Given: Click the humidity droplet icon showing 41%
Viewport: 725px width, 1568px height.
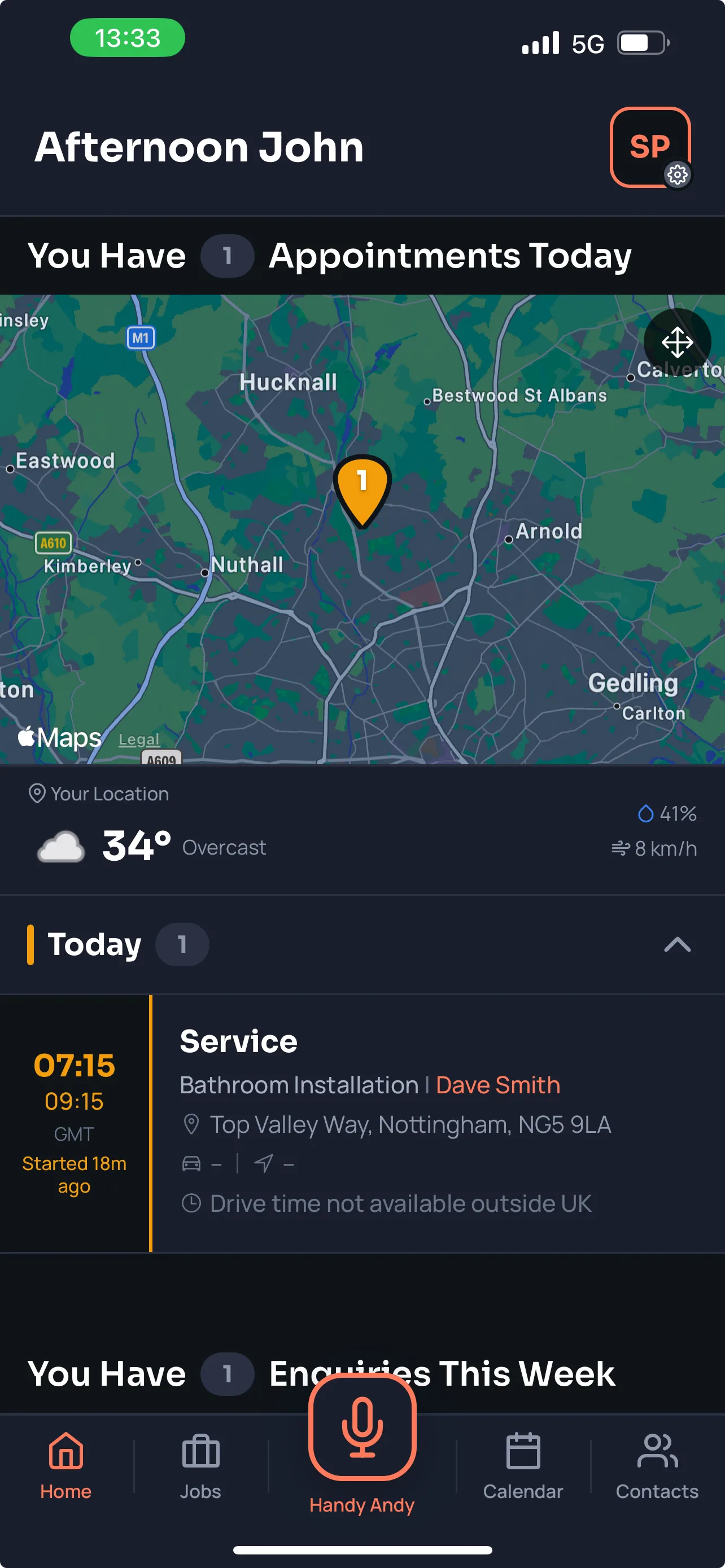Looking at the screenshot, I should 645,813.
